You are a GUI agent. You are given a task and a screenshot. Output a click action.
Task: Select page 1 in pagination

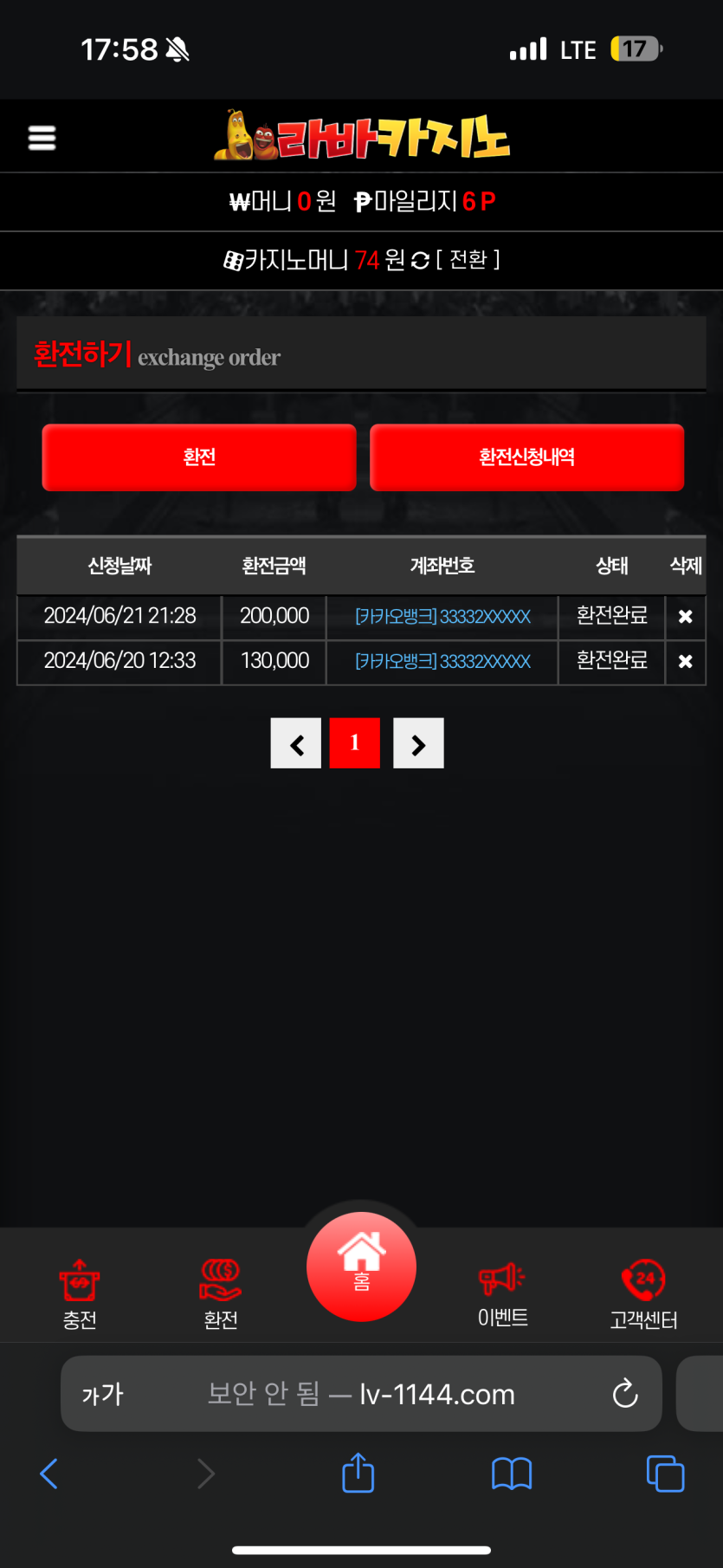point(355,743)
